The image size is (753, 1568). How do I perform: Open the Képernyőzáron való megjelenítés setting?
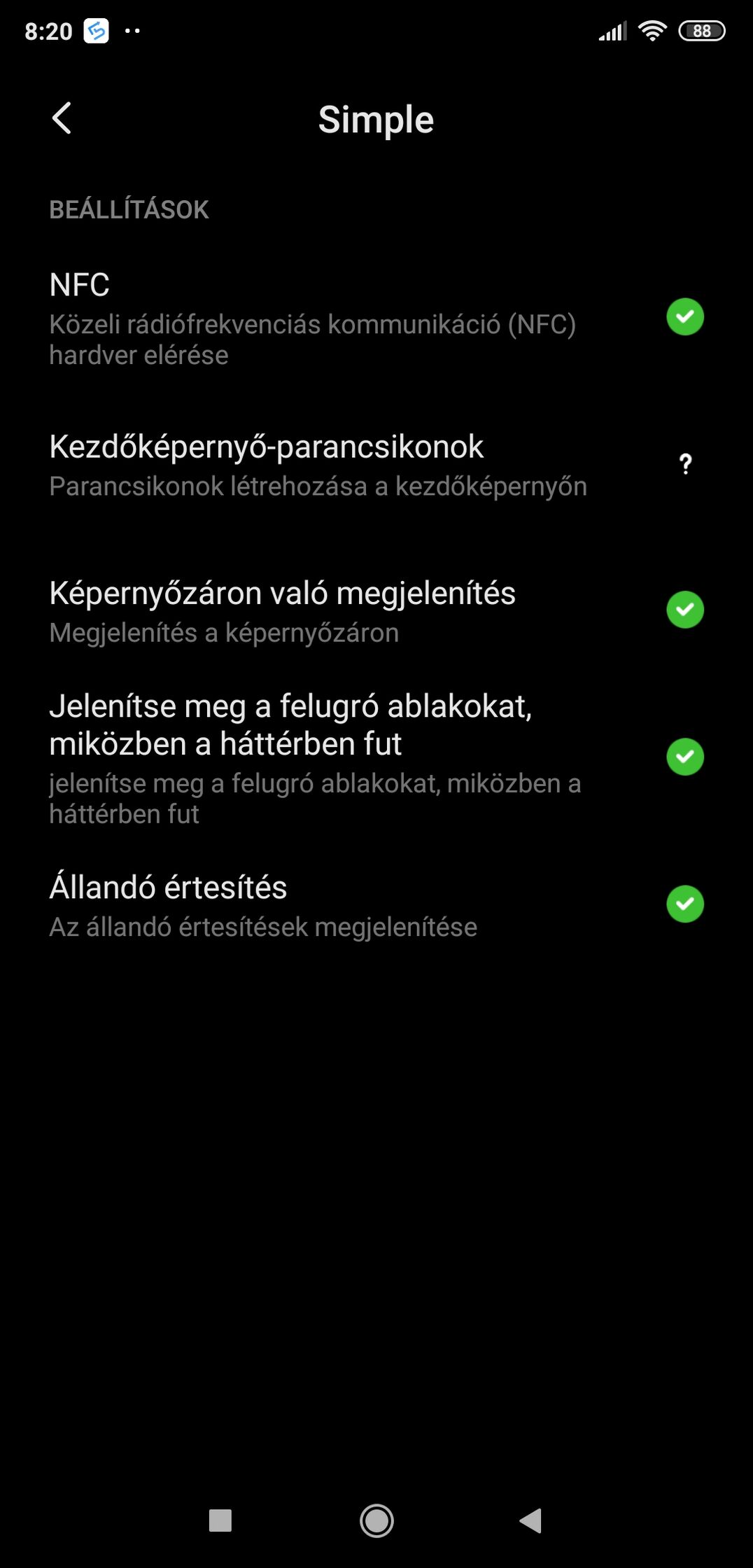(376, 610)
